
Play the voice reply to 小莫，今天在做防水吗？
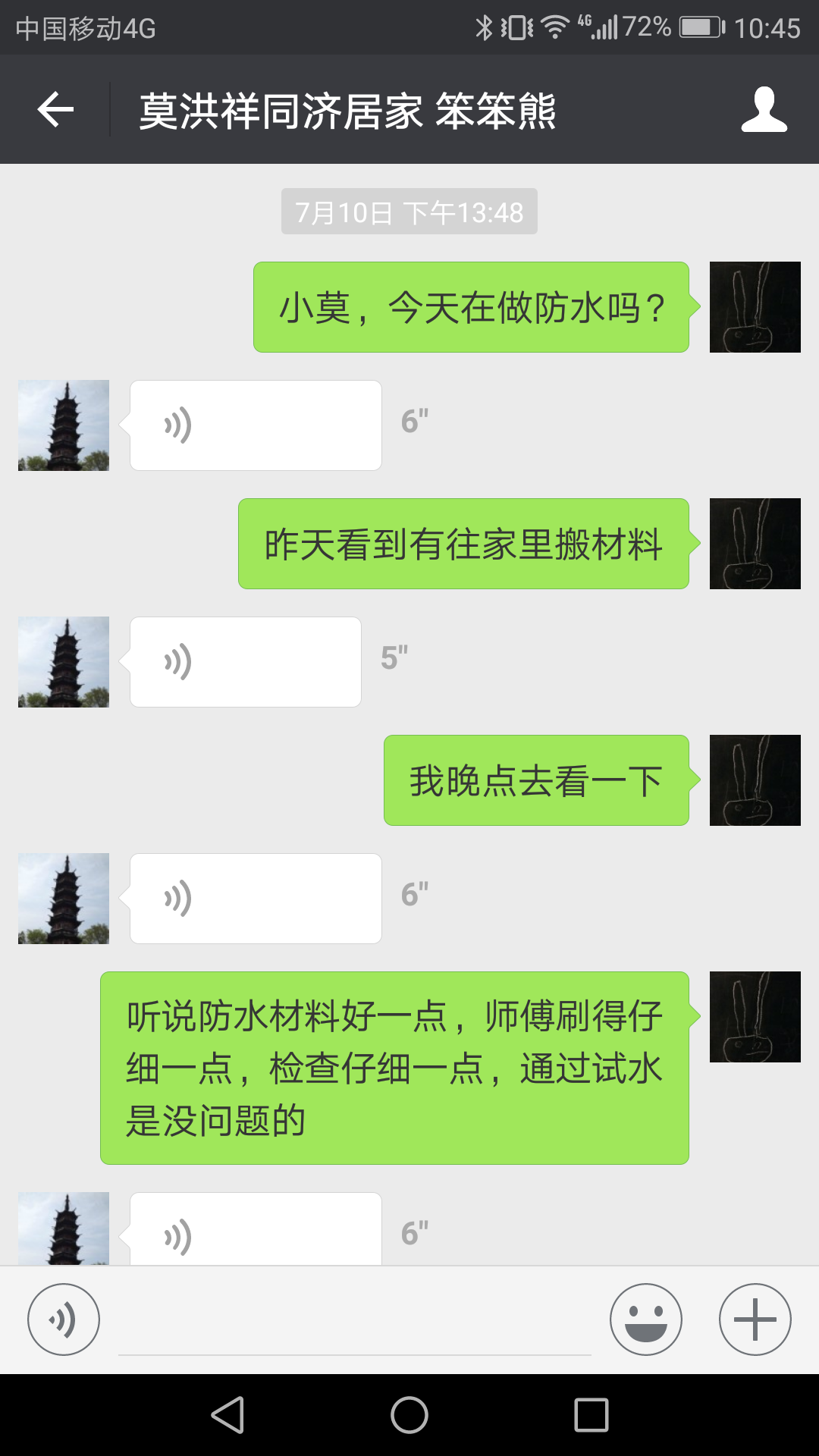click(256, 425)
